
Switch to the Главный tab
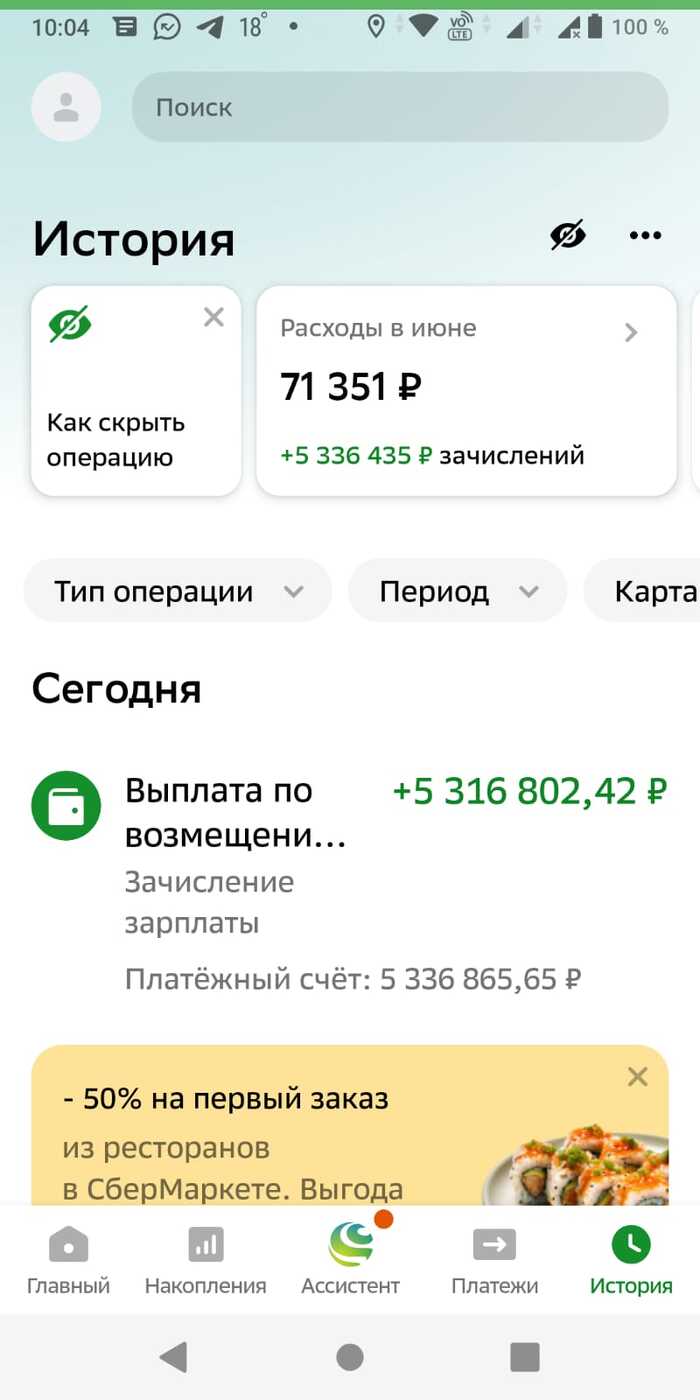click(x=68, y=1260)
